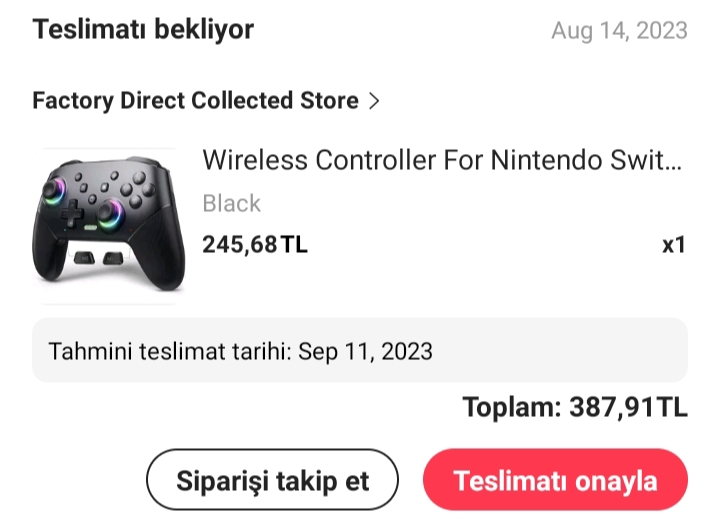Open the Wireless Controller order item
719x526 pixels.
pyautogui.click(x=442, y=161)
